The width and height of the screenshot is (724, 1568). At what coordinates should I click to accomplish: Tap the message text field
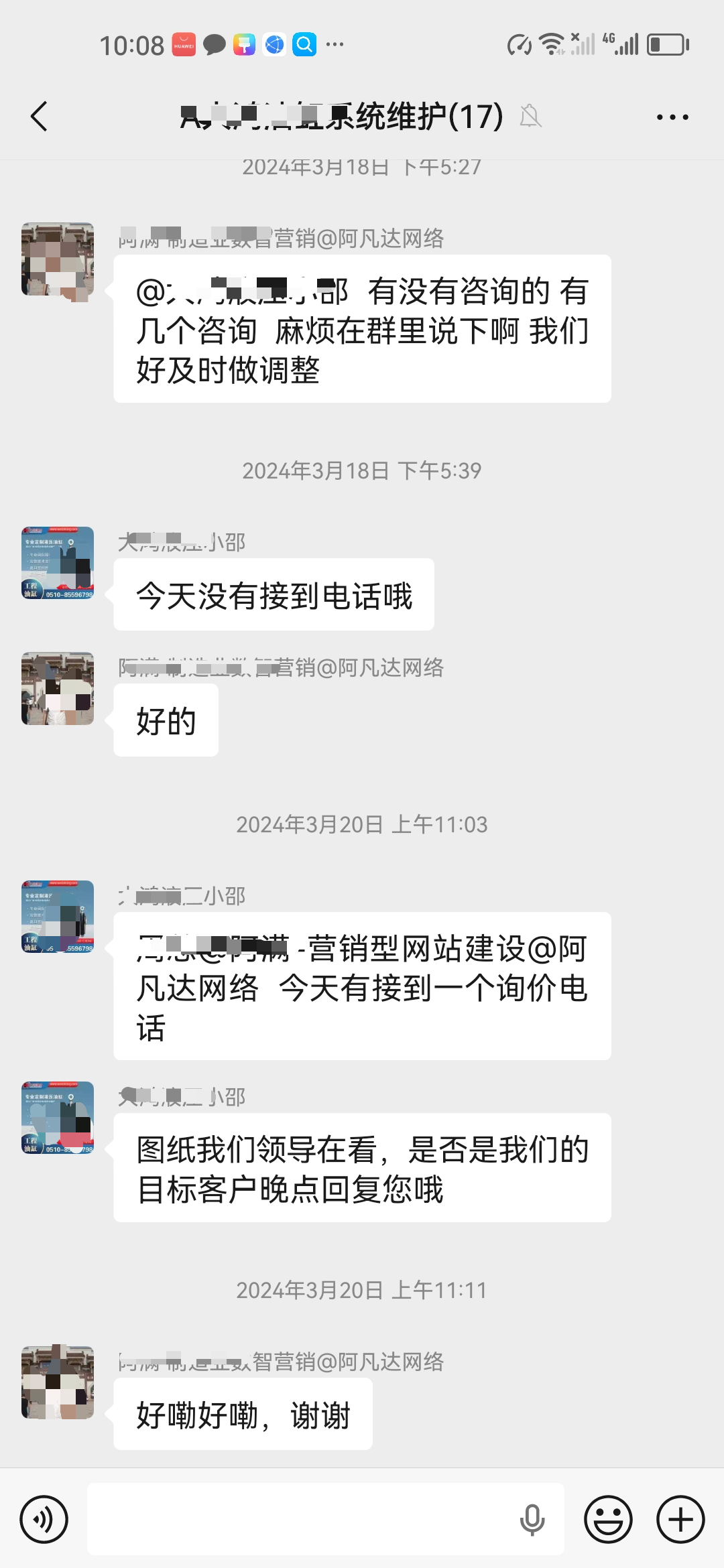tap(302, 1519)
